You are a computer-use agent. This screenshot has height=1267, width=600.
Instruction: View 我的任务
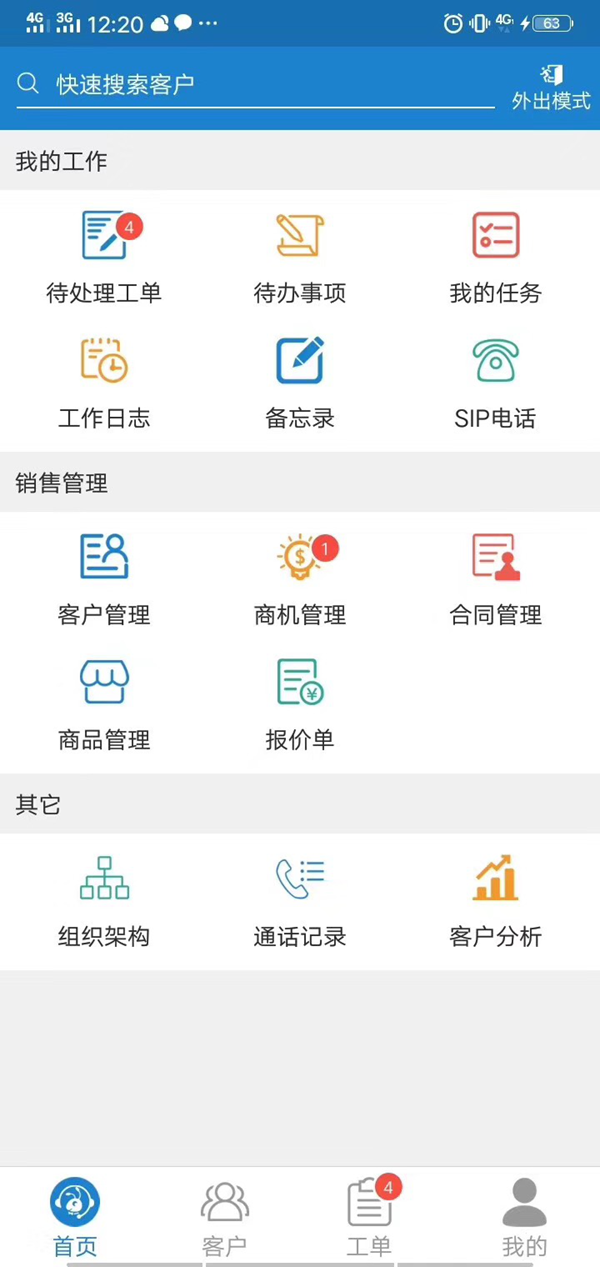pyautogui.click(x=496, y=257)
